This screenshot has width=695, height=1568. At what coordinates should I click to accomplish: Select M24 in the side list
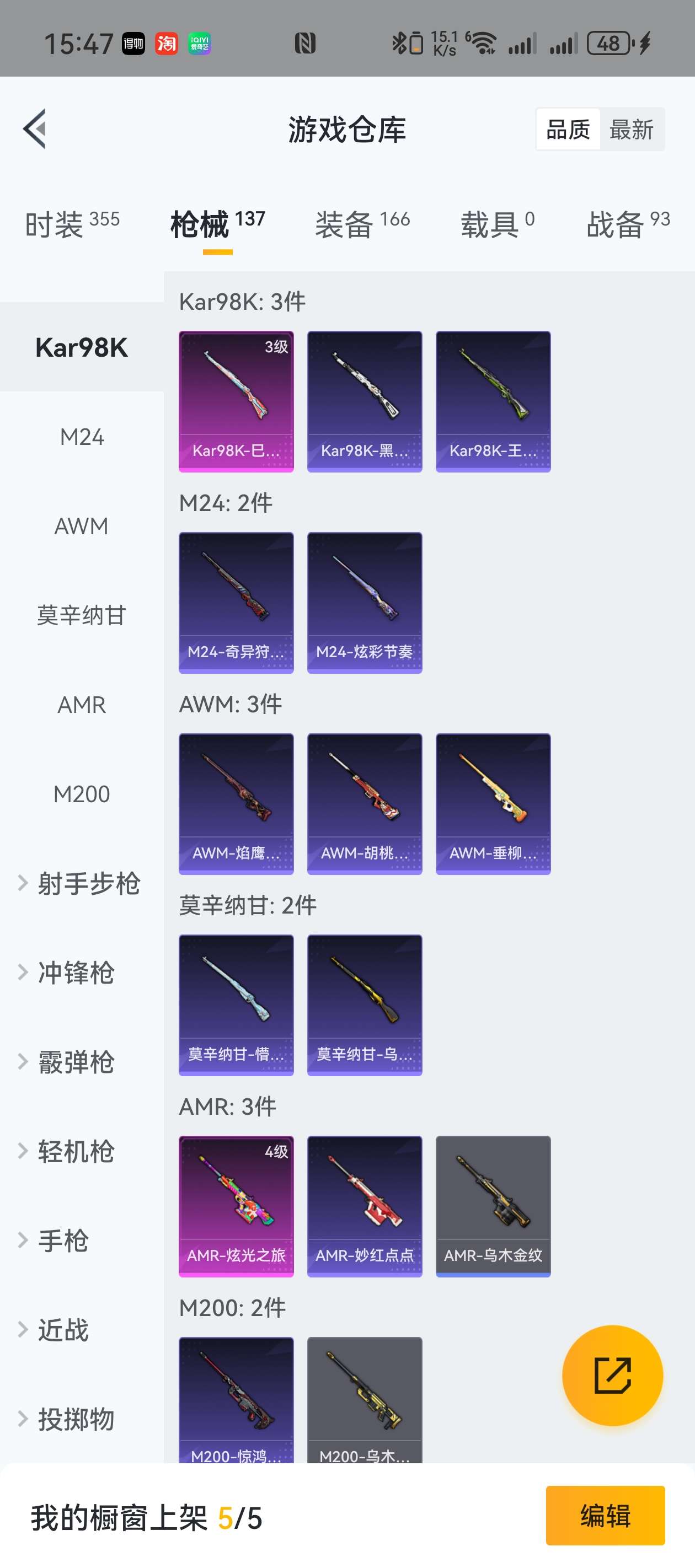(x=82, y=437)
